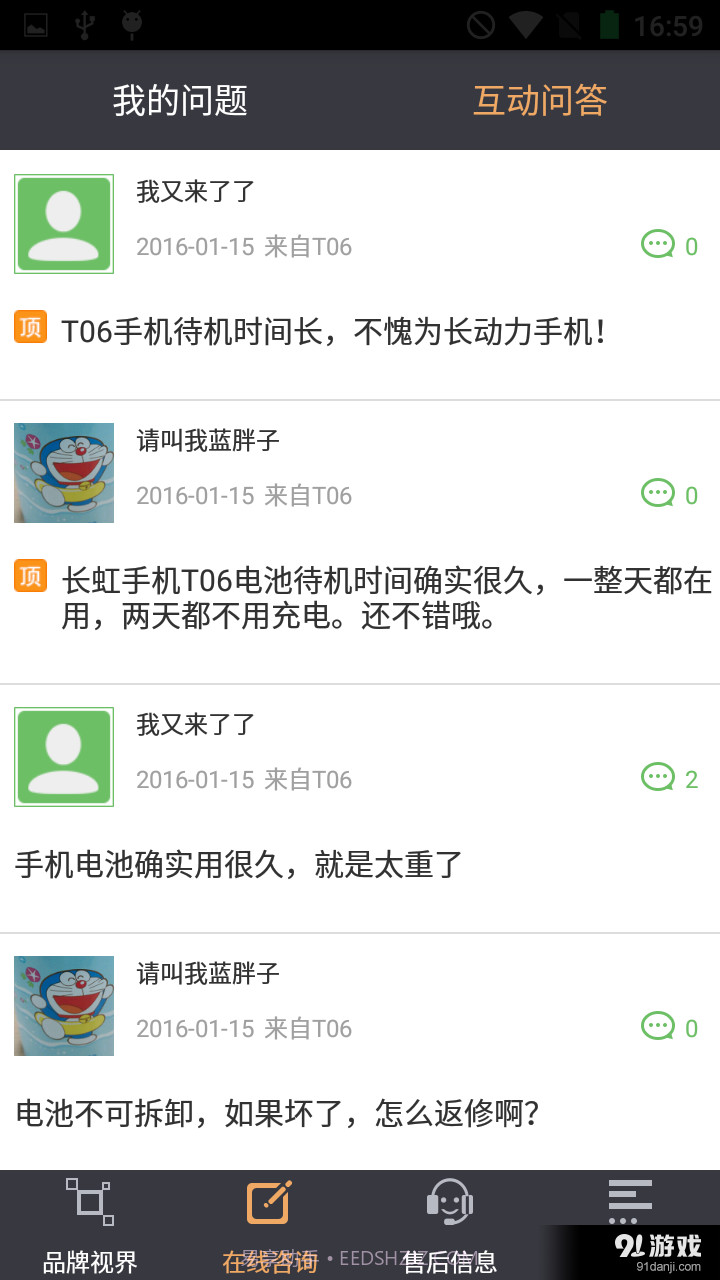This screenshot has height=1280, width=720.
Task: Tap the green avatar of 我又来了了
Action: tap(63, 223)
